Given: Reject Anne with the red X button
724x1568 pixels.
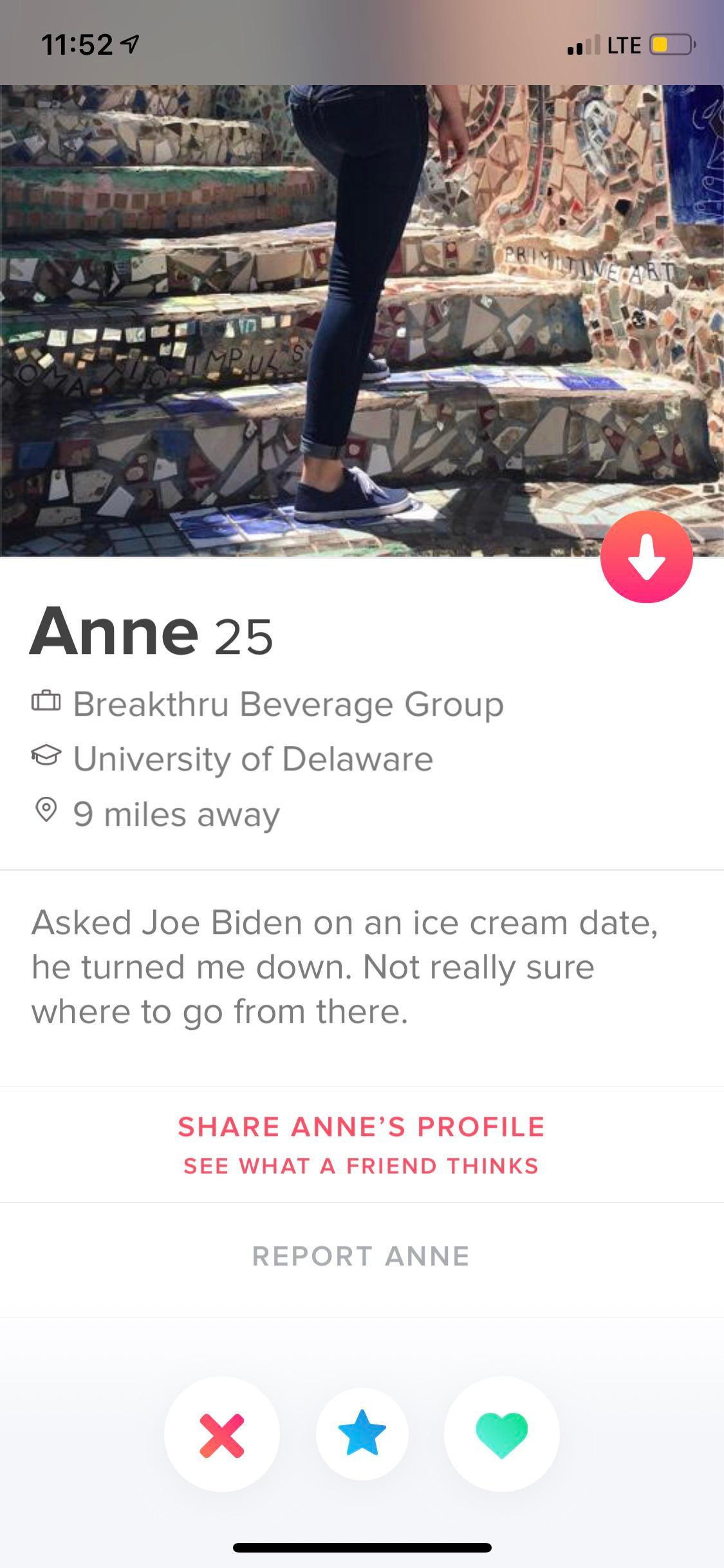Looking at the screenshot, I should (222, 1434).
